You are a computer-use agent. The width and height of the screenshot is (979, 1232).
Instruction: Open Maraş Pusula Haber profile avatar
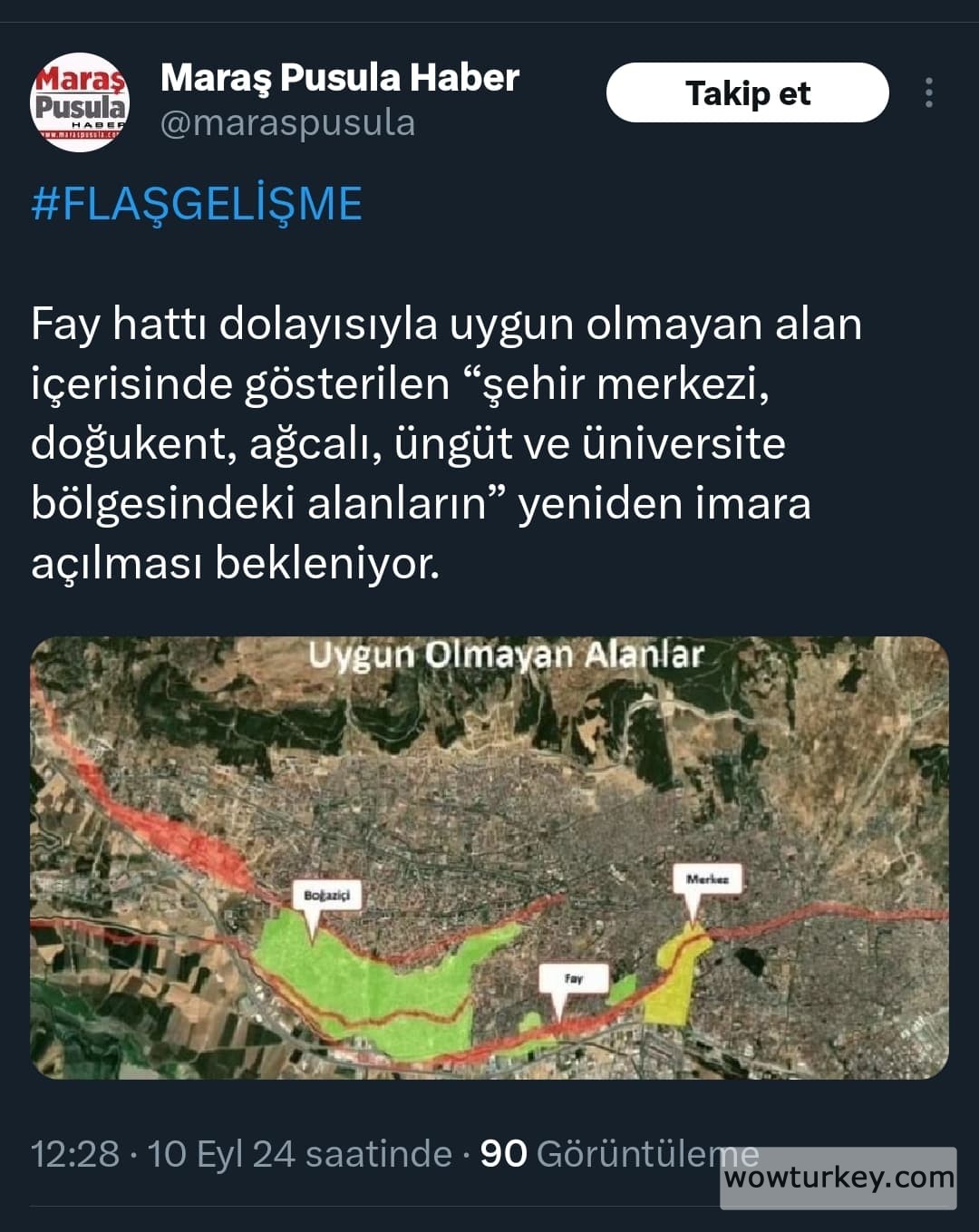tap(80, 102)
